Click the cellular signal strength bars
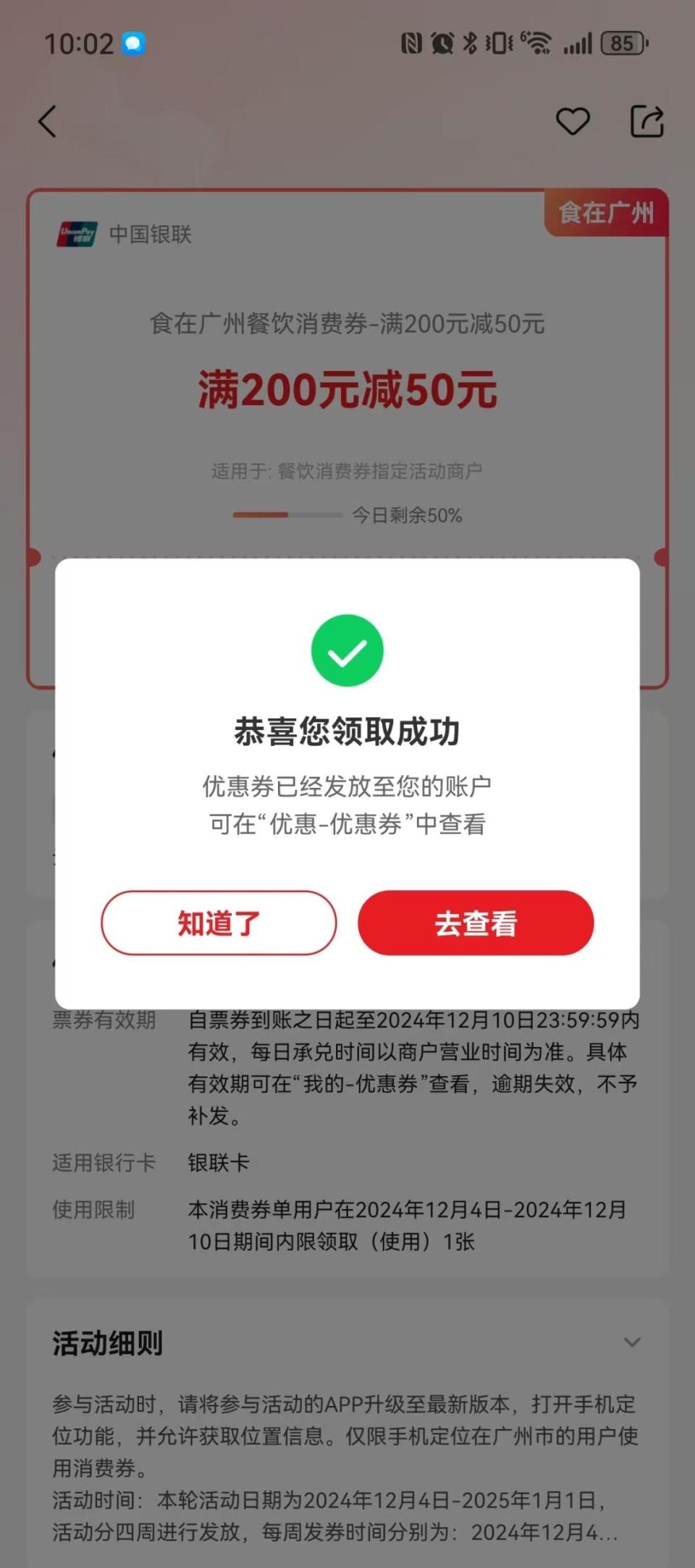 579,44
